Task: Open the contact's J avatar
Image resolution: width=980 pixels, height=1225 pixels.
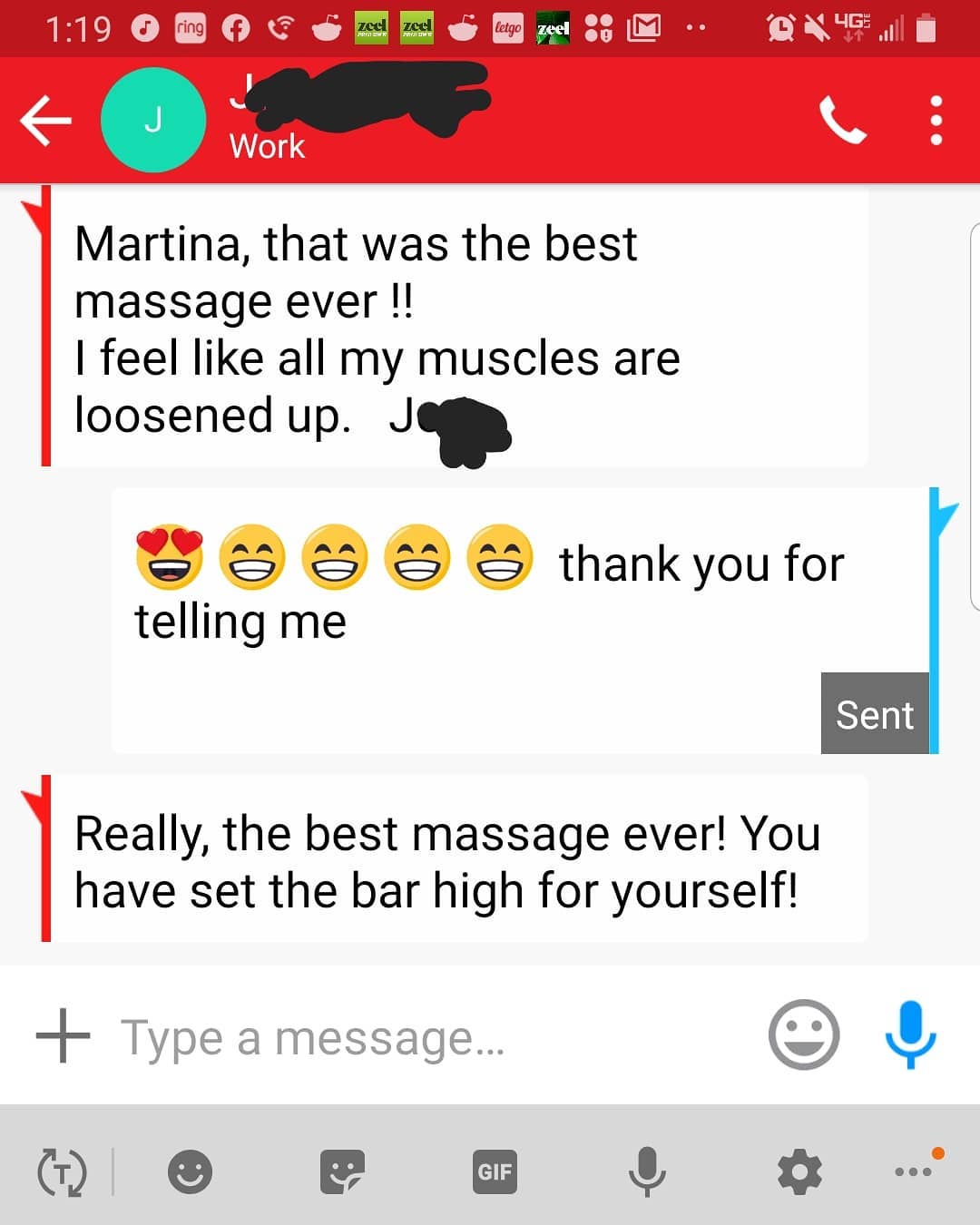Action: (x=153, y=121)
